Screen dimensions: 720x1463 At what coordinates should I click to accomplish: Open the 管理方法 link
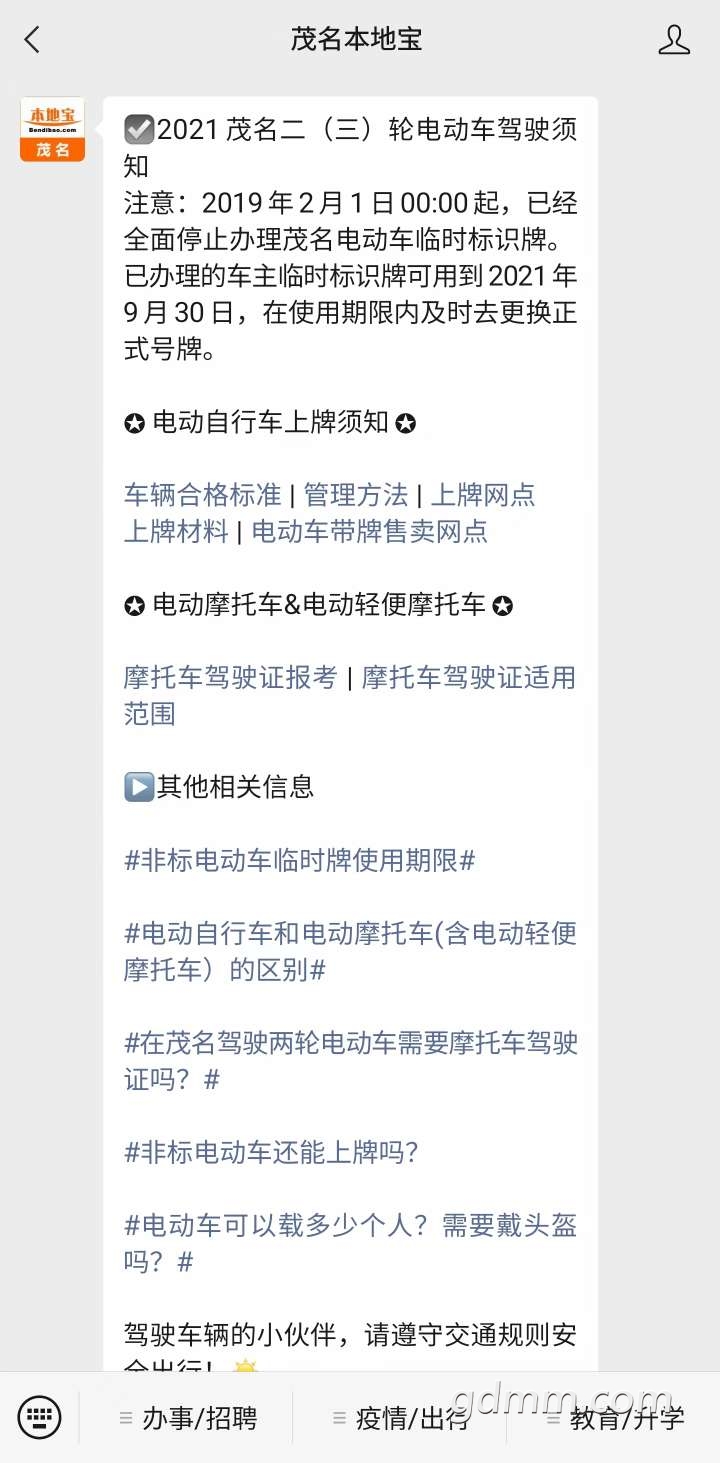pos(356,495)
